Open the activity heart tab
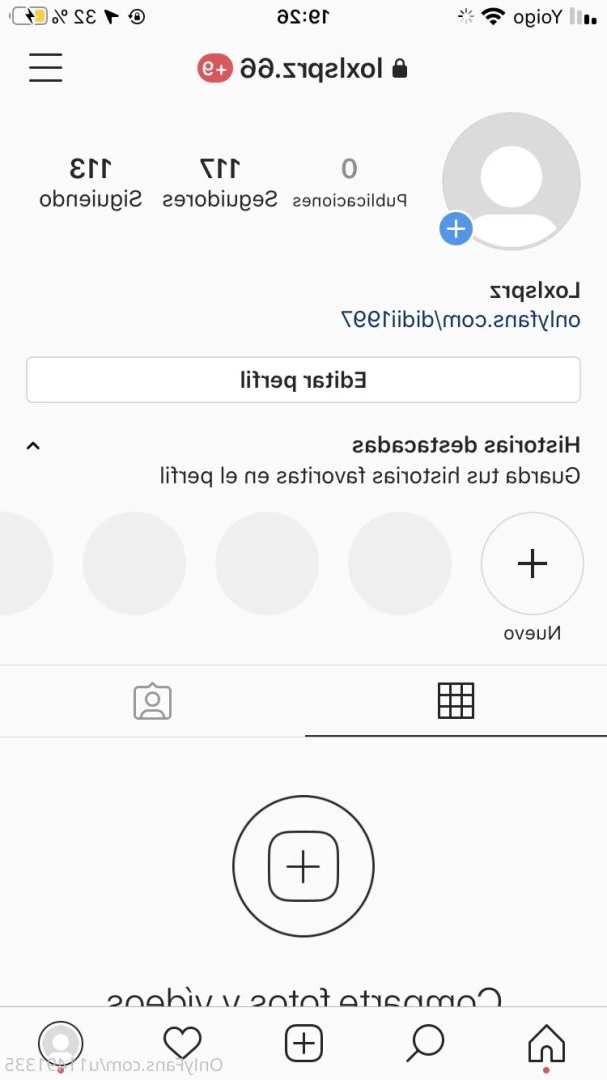 coord(182,1044)
